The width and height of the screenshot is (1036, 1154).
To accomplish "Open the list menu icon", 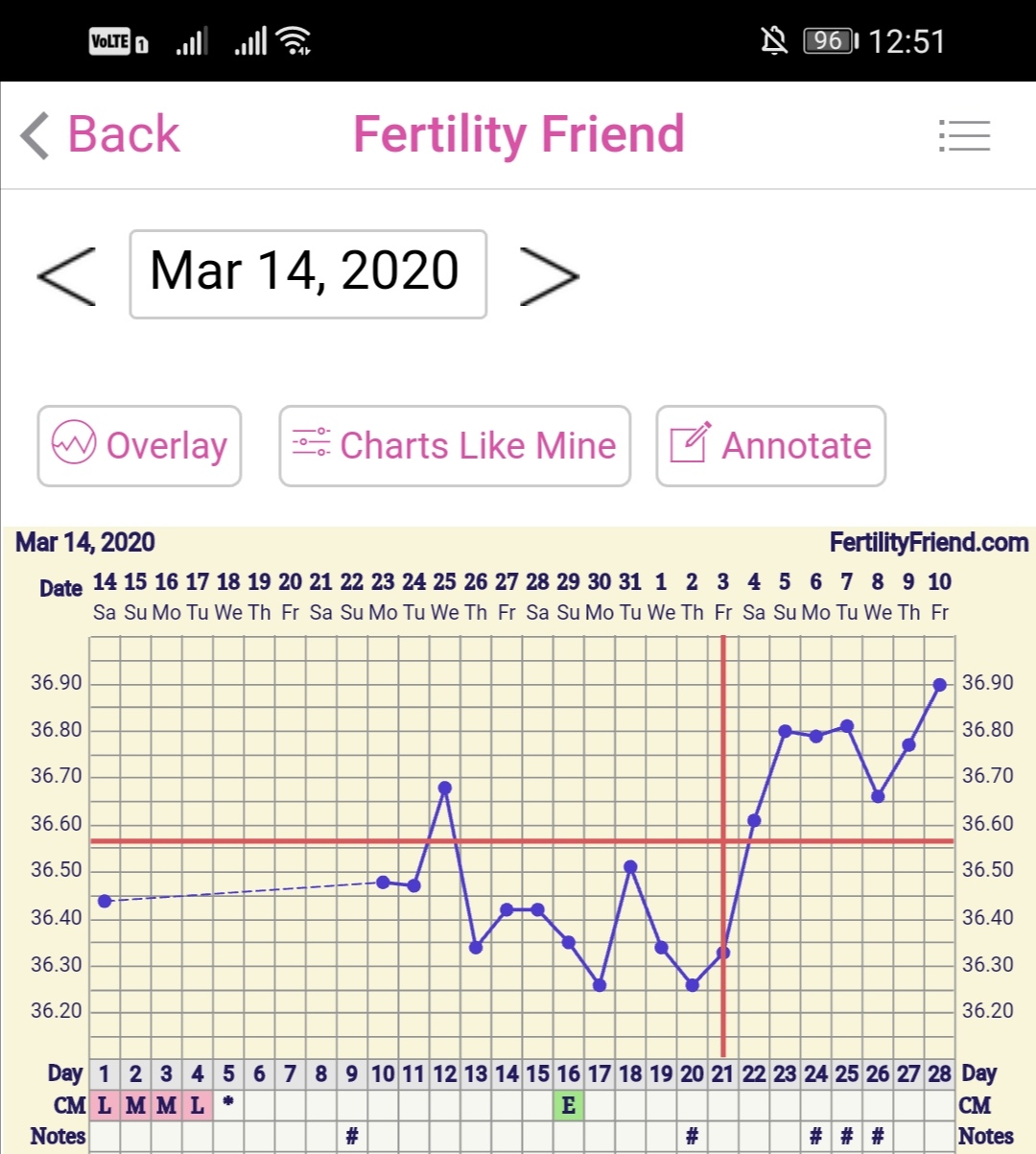I will [963, 135].
